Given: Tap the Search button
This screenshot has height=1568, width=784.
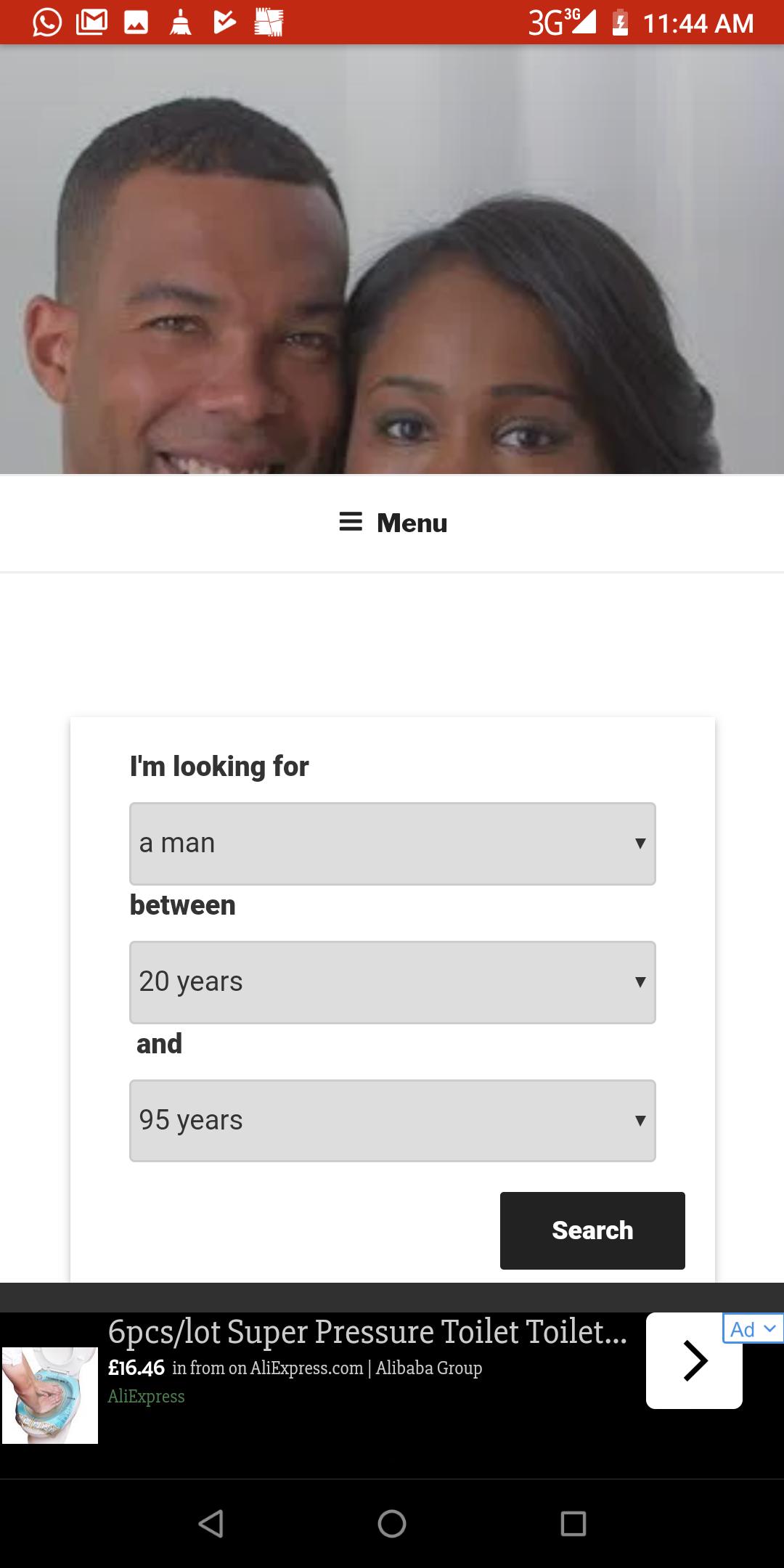Looking at the screenshot, I should [592, 1230].
